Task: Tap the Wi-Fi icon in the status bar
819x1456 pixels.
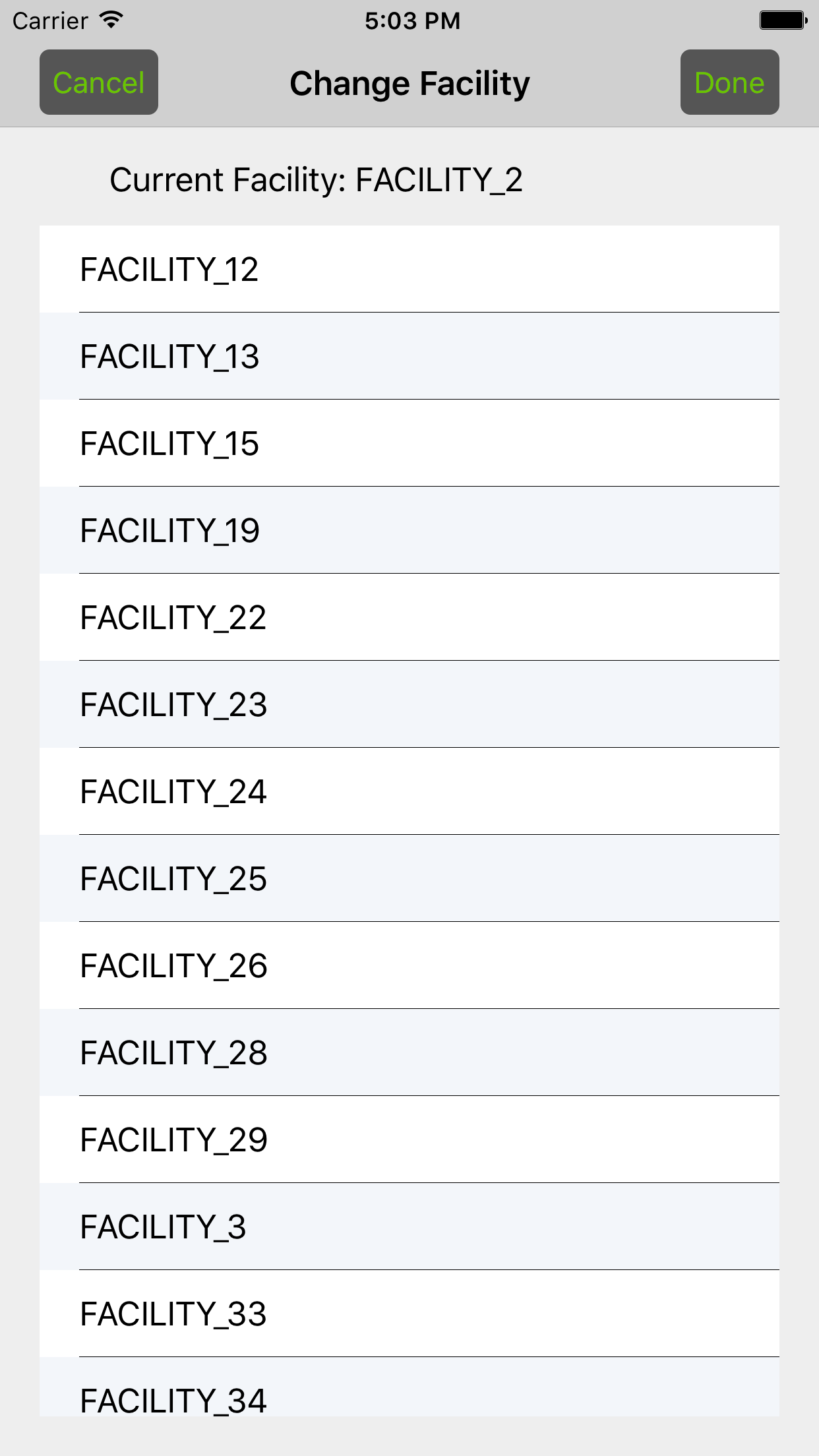Action: click(x=111, y=19)
